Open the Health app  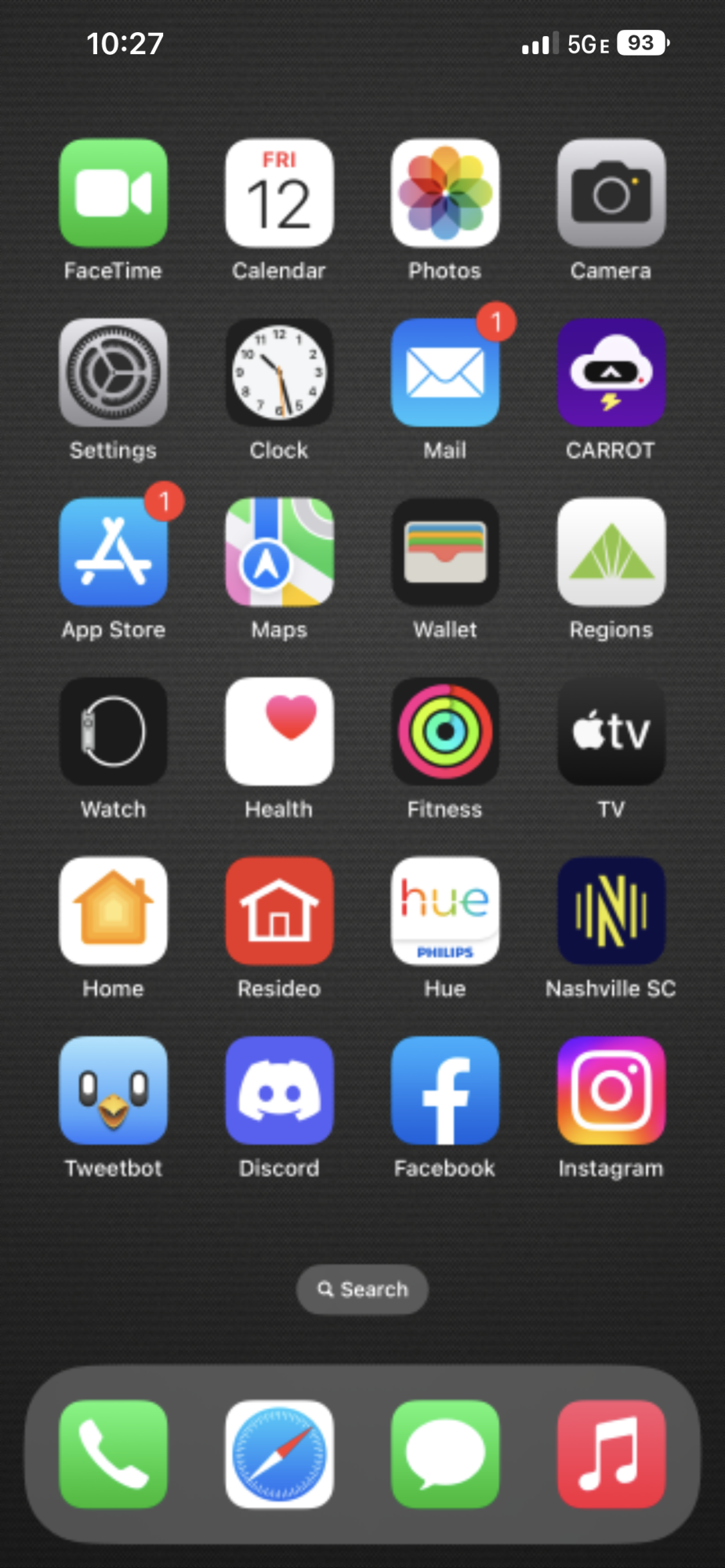[279, 731]
